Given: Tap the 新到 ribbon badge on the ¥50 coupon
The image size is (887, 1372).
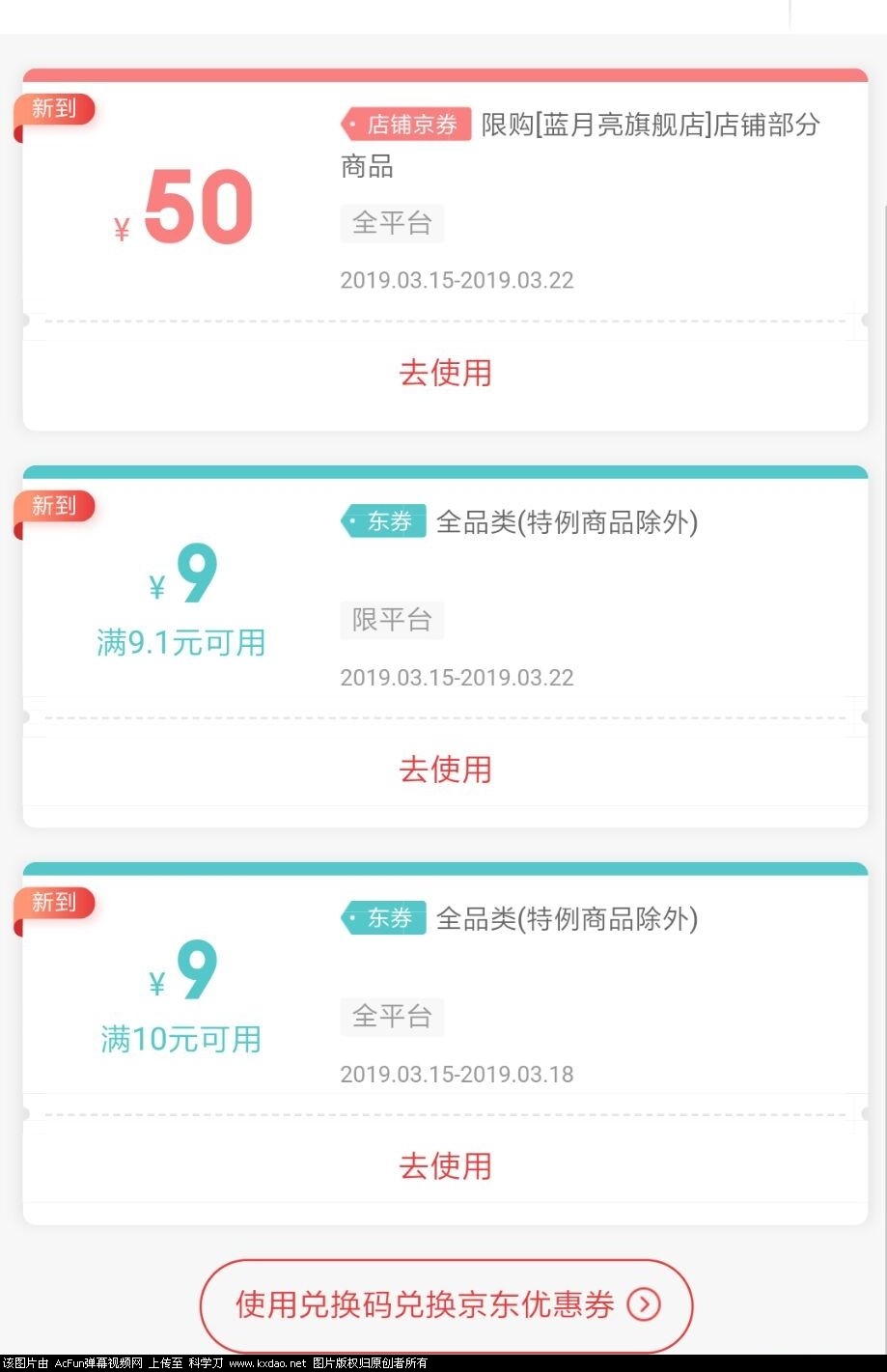Looking at the screenshot, I should pos(53,108).
